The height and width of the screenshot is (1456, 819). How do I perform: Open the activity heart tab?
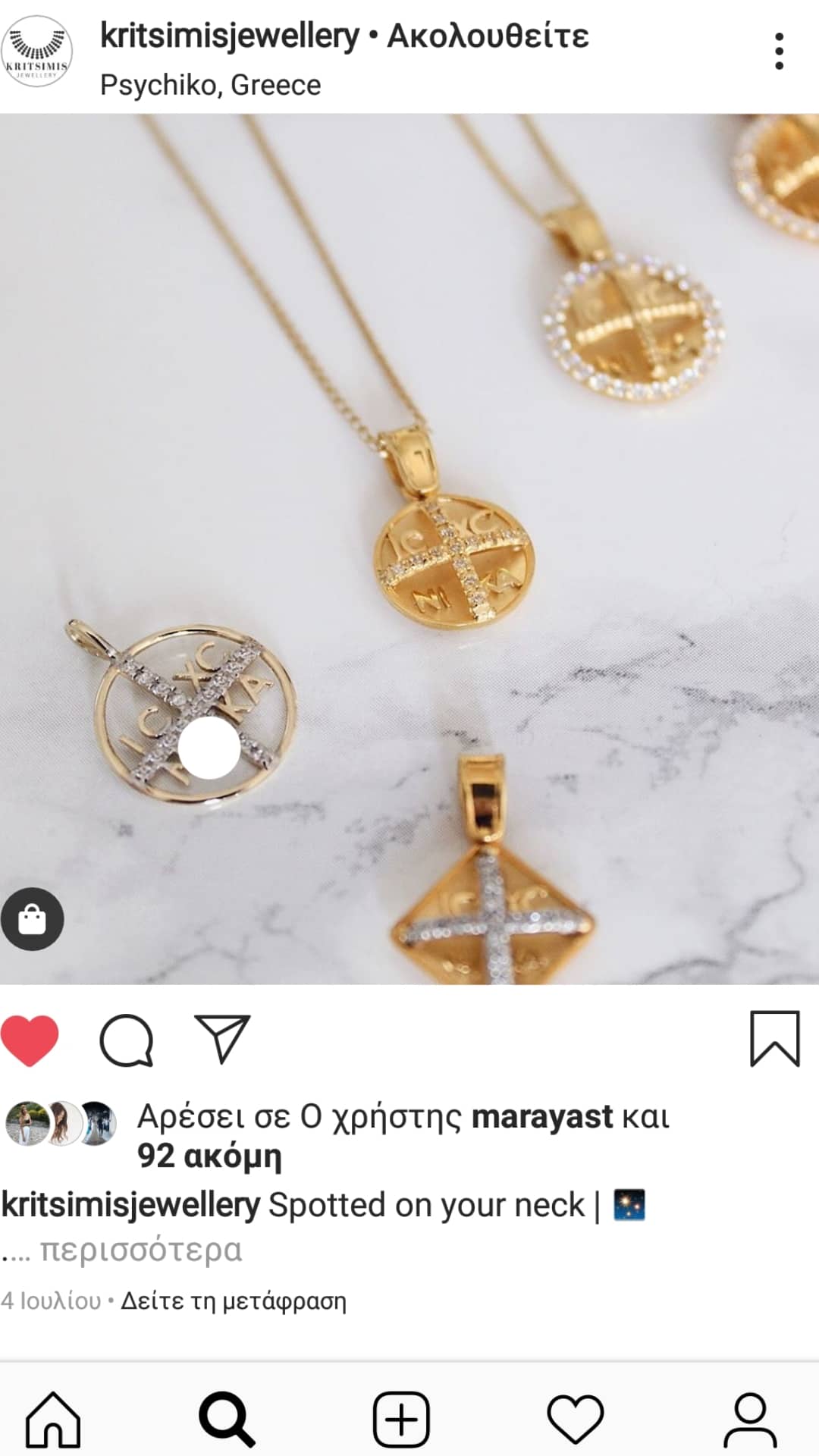[x=576, y=1419]
